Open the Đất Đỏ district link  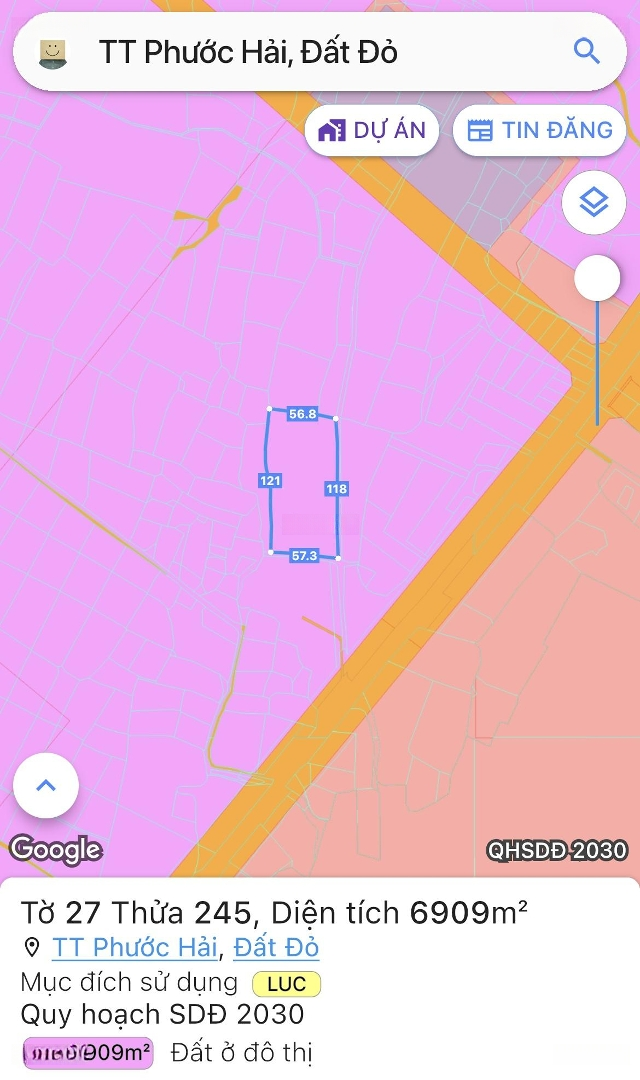tap(276, 947)
